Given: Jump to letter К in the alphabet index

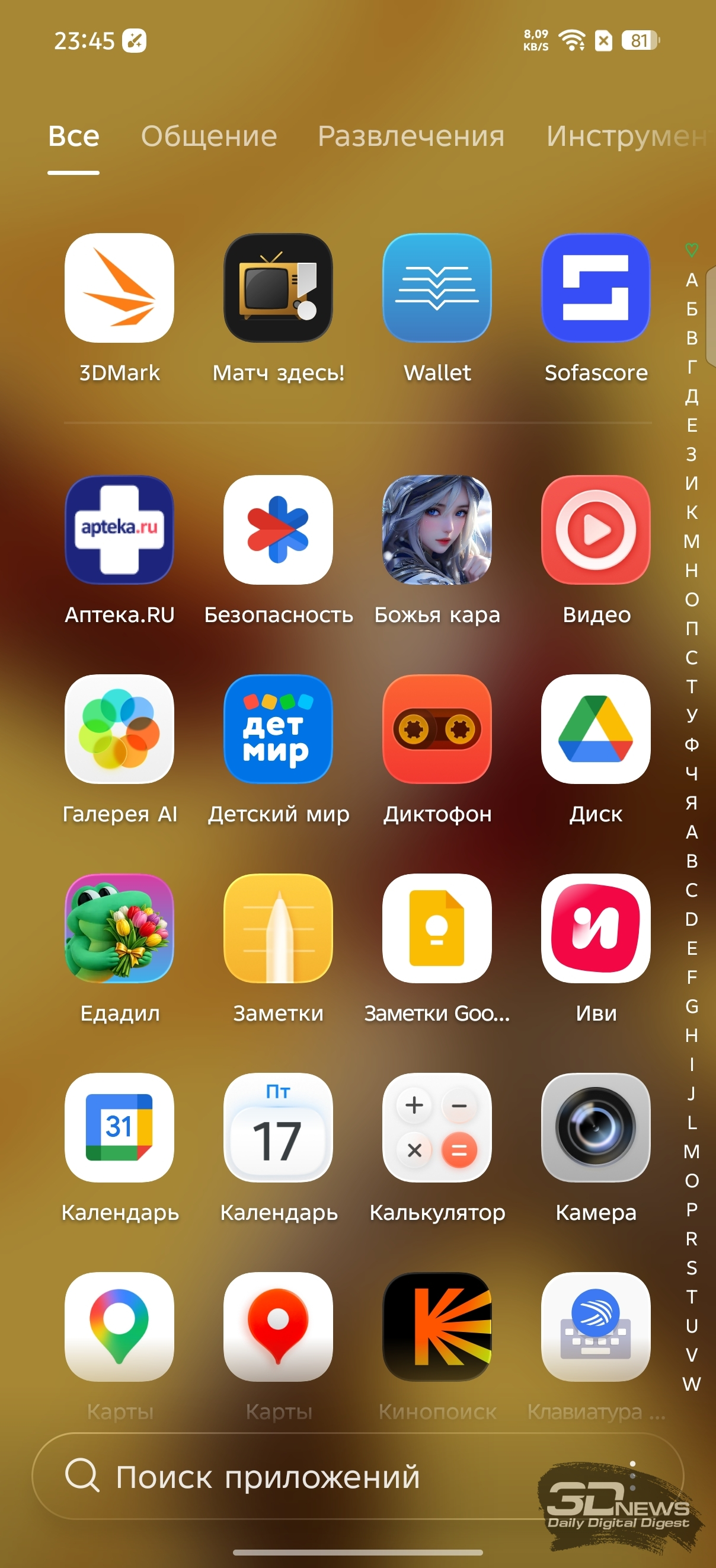Looking at the screenshot, I should 692,512.
